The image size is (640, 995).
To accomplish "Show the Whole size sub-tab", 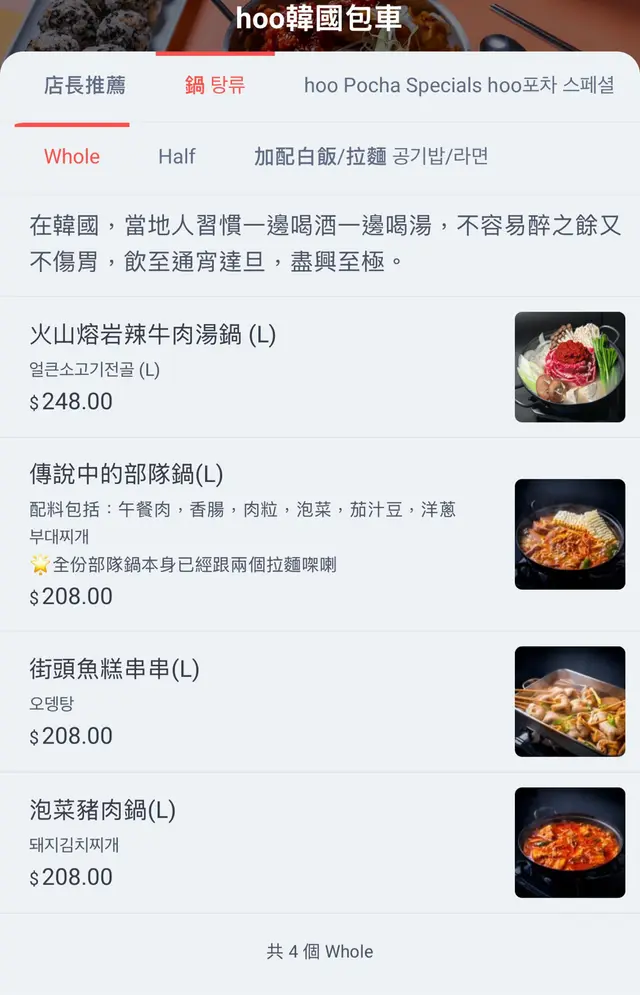I will click(72, 156).
